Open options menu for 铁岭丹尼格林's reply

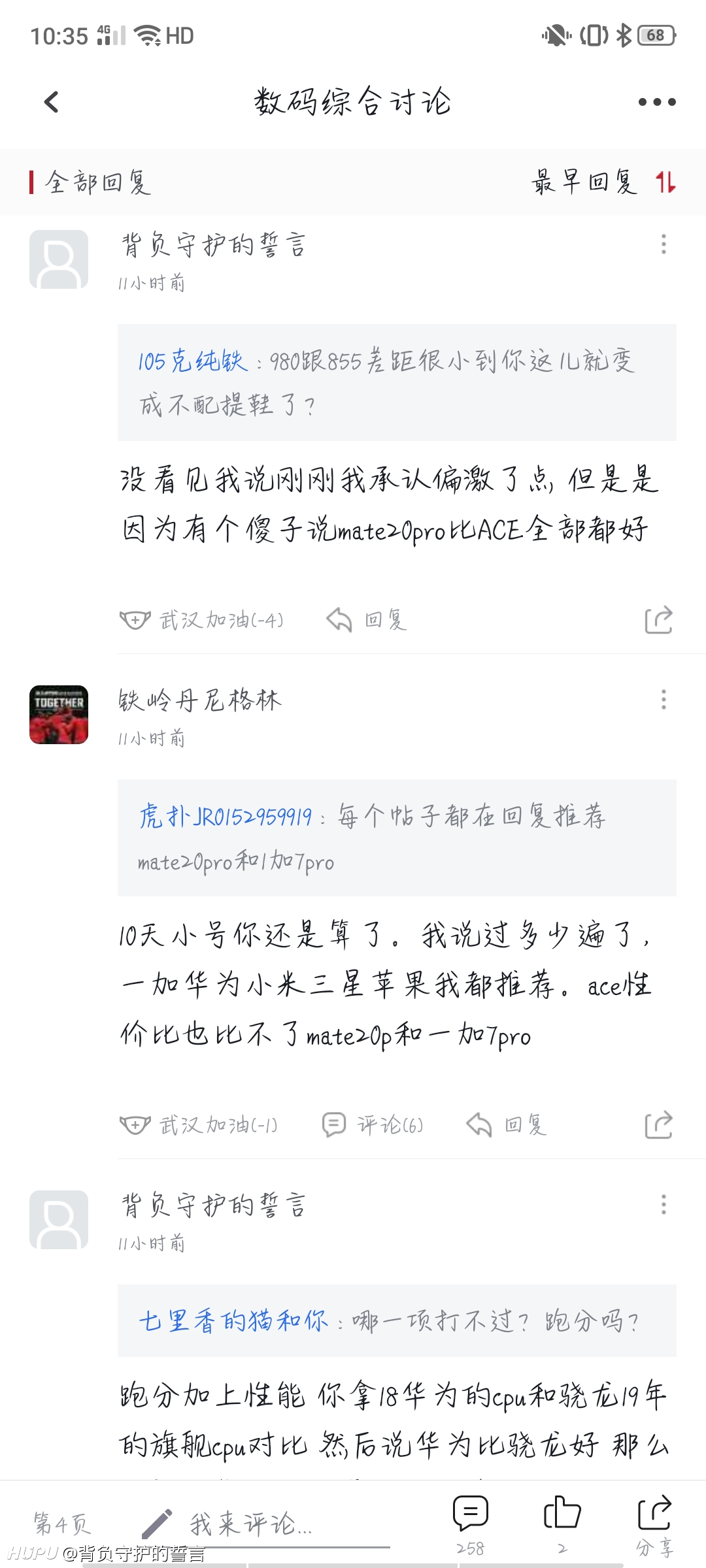(664, 700)
